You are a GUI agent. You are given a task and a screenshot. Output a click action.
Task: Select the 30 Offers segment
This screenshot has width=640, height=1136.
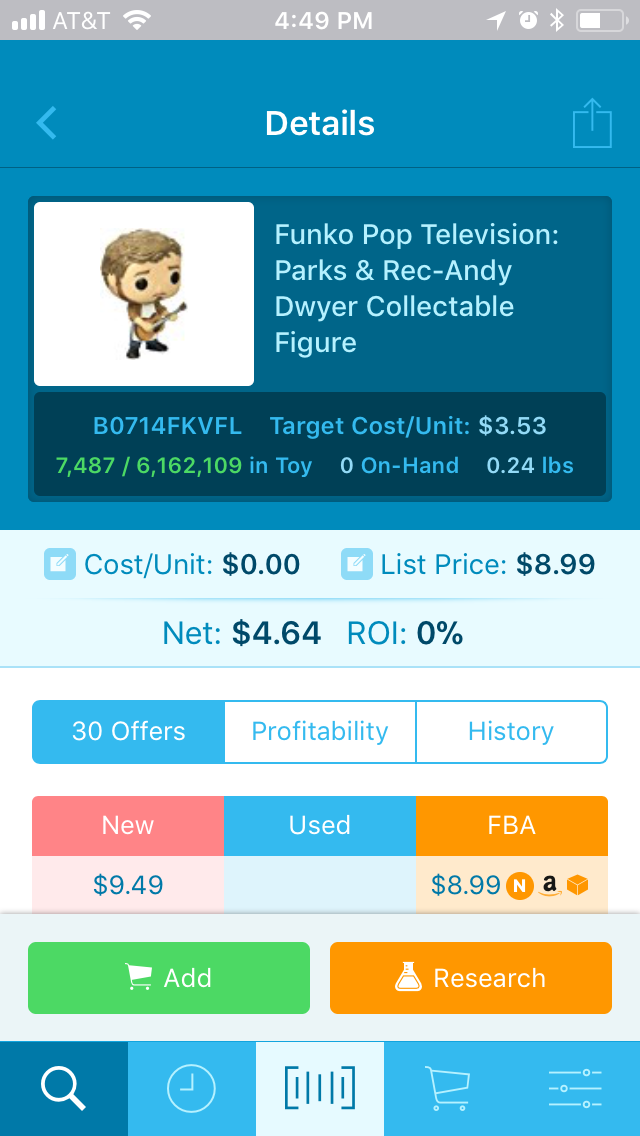click(128, 732)
